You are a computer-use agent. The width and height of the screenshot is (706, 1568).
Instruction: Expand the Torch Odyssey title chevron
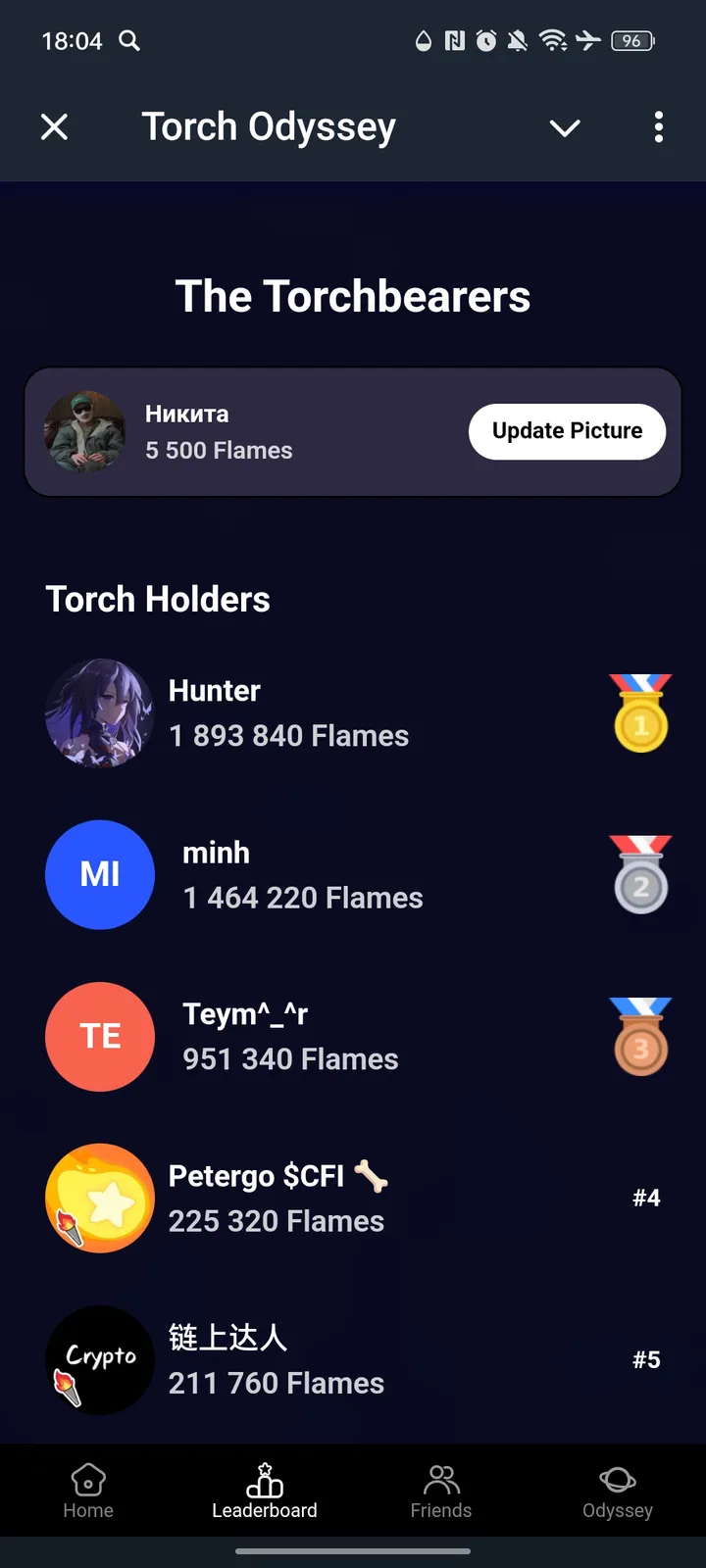coord(565,127)
